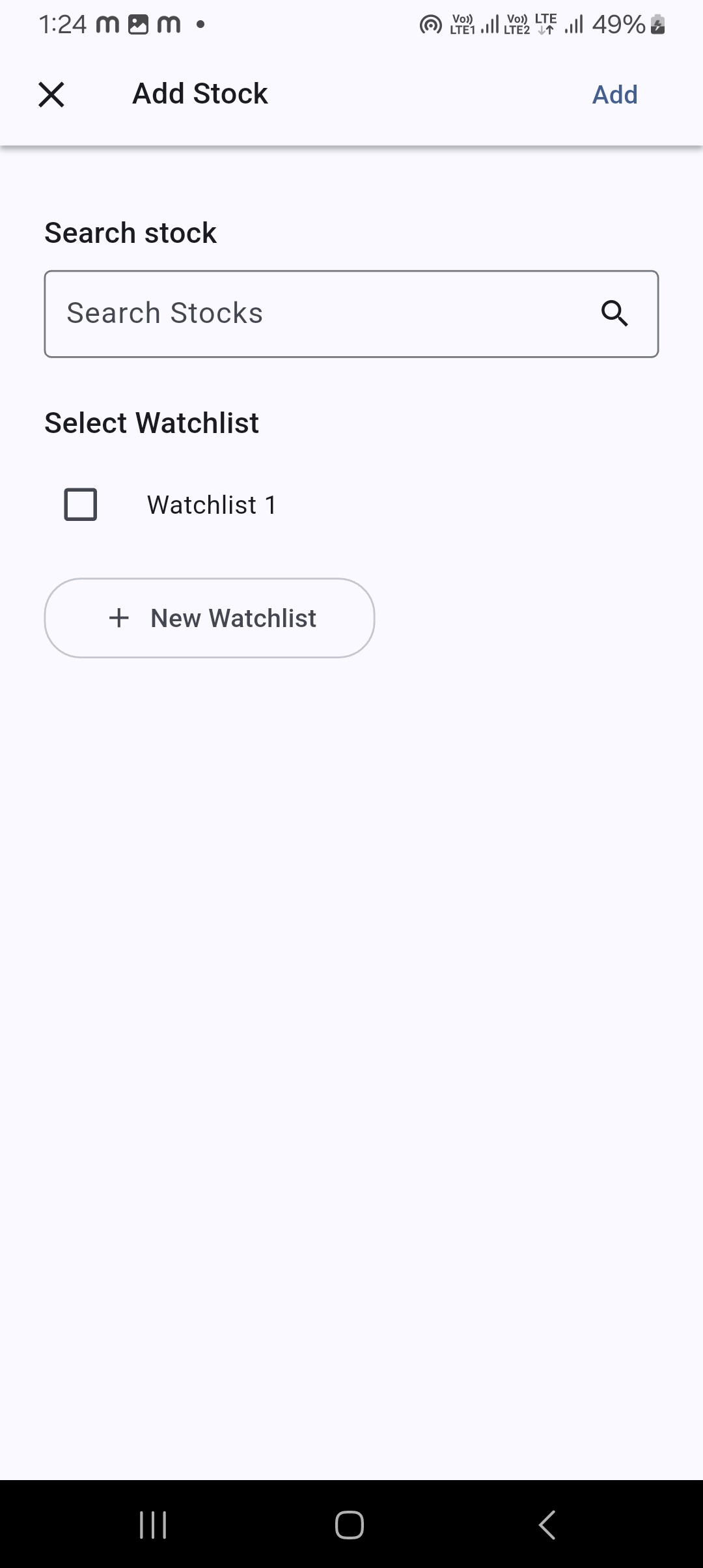Tap the Add button in the top bar

(x=614, y=94)
